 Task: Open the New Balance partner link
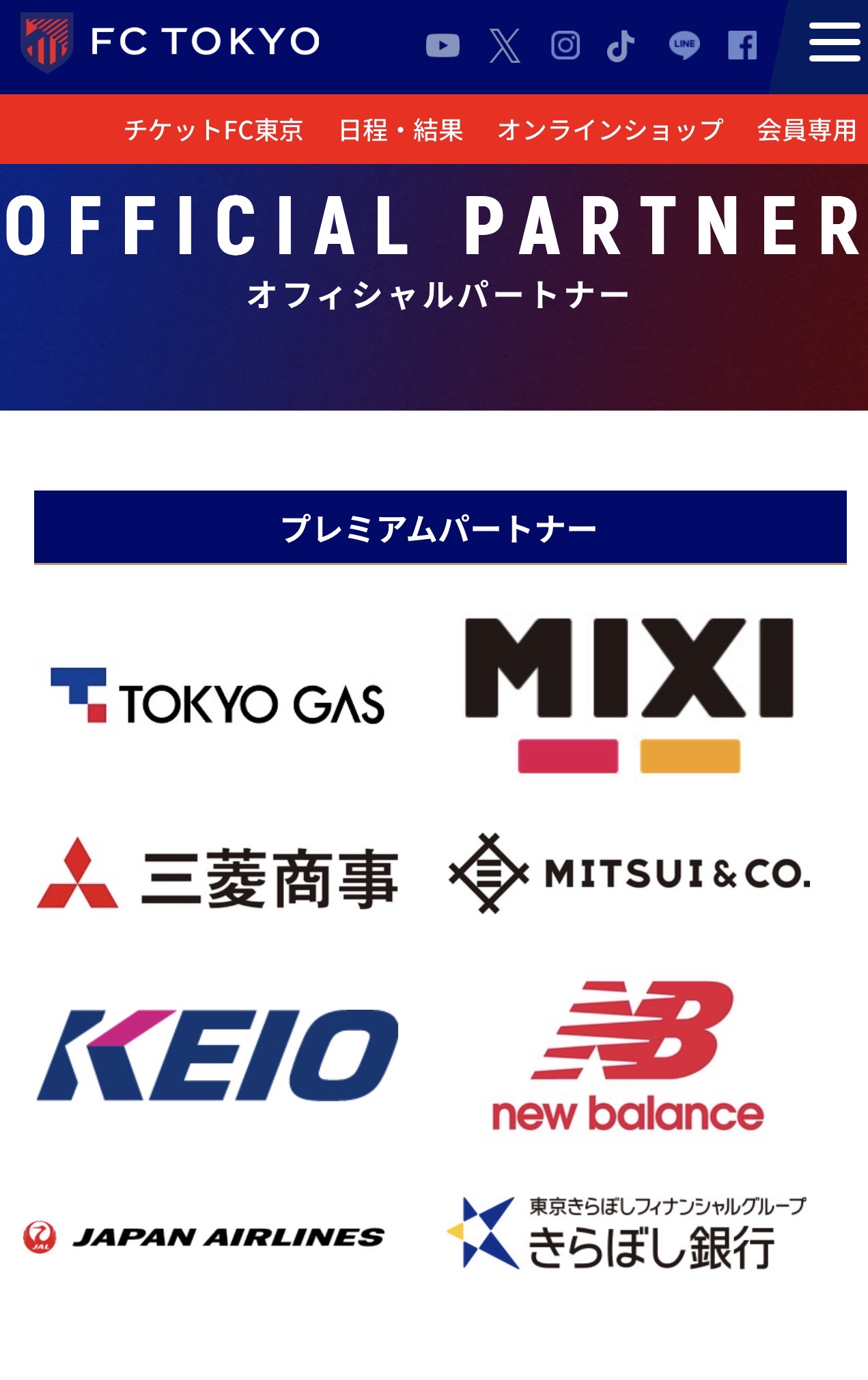pos(628,1056)
